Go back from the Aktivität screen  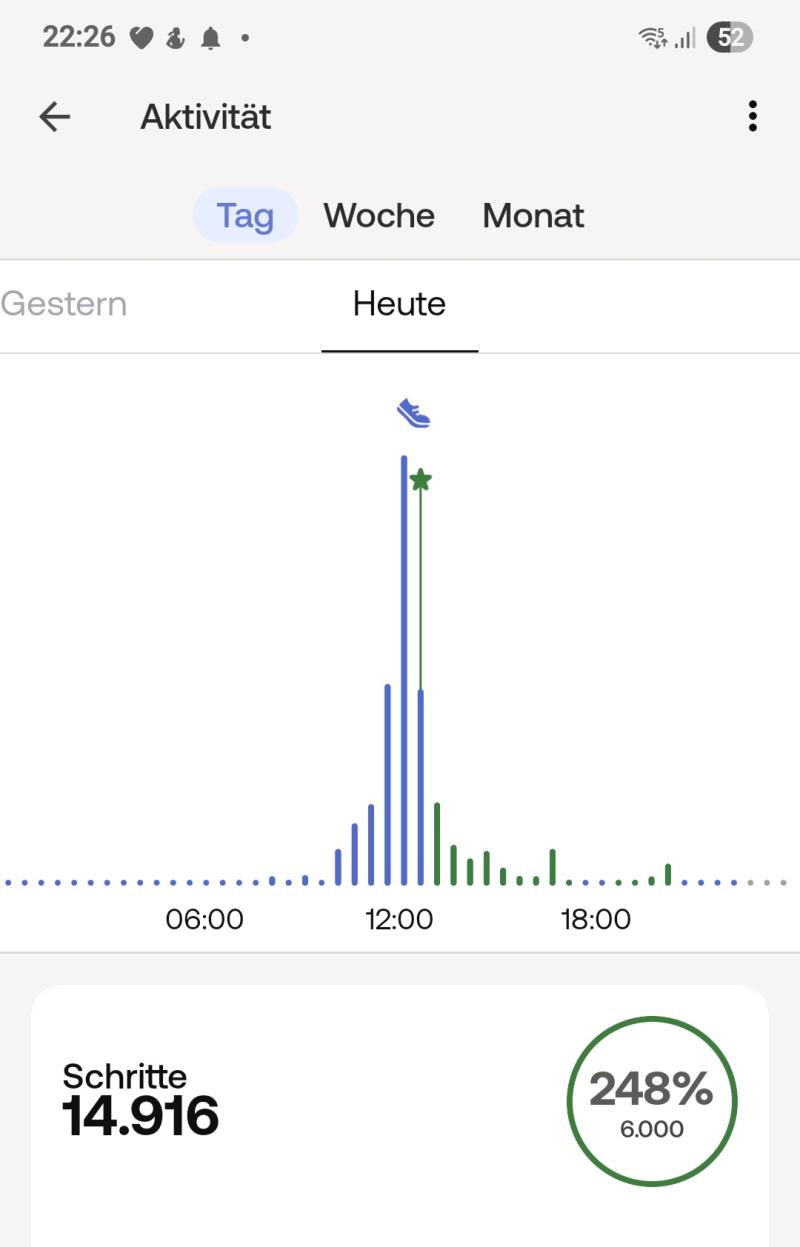click(x=55, y=117)
